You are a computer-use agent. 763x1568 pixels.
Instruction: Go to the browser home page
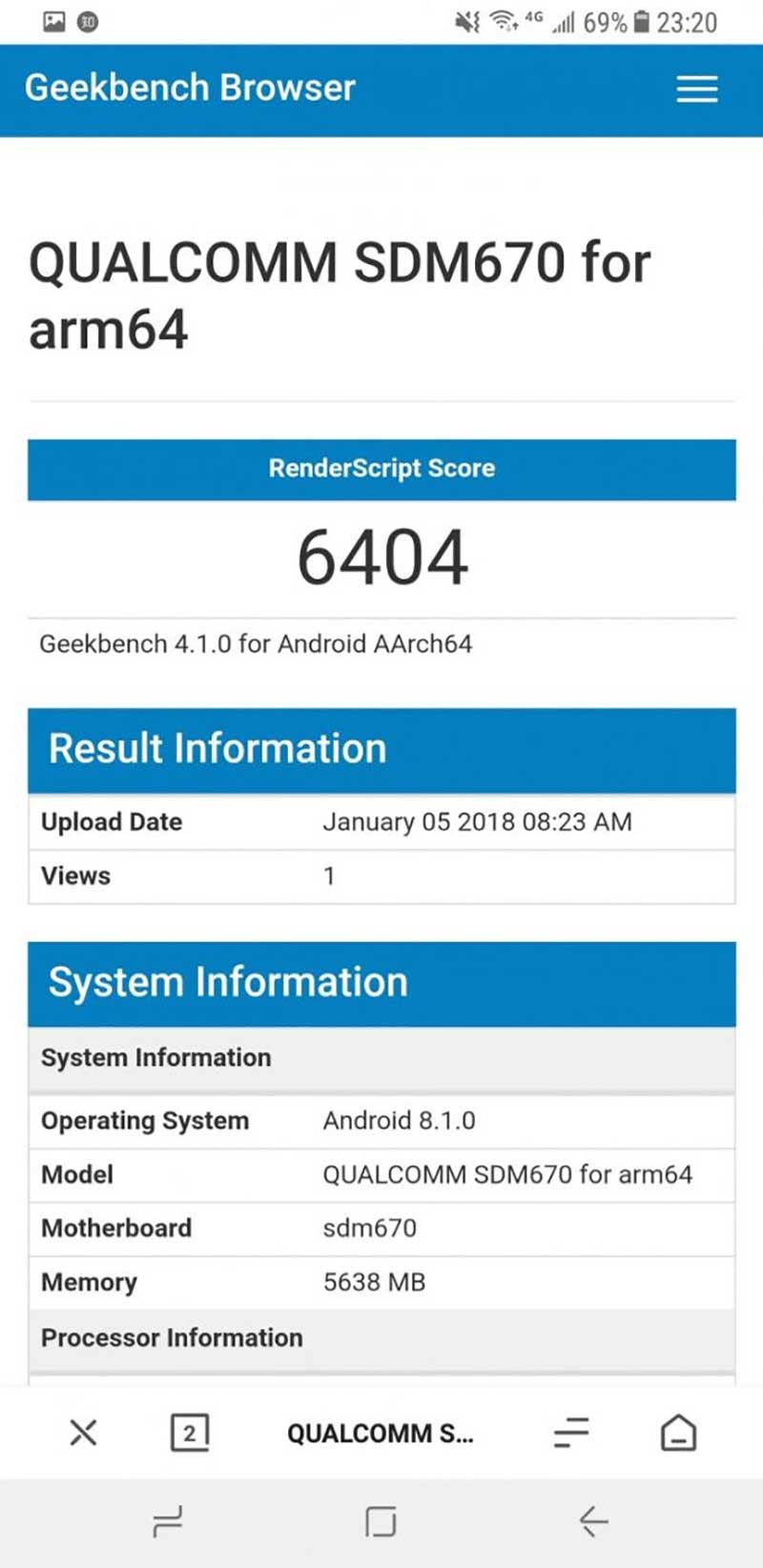click(x=678, y=1432)
